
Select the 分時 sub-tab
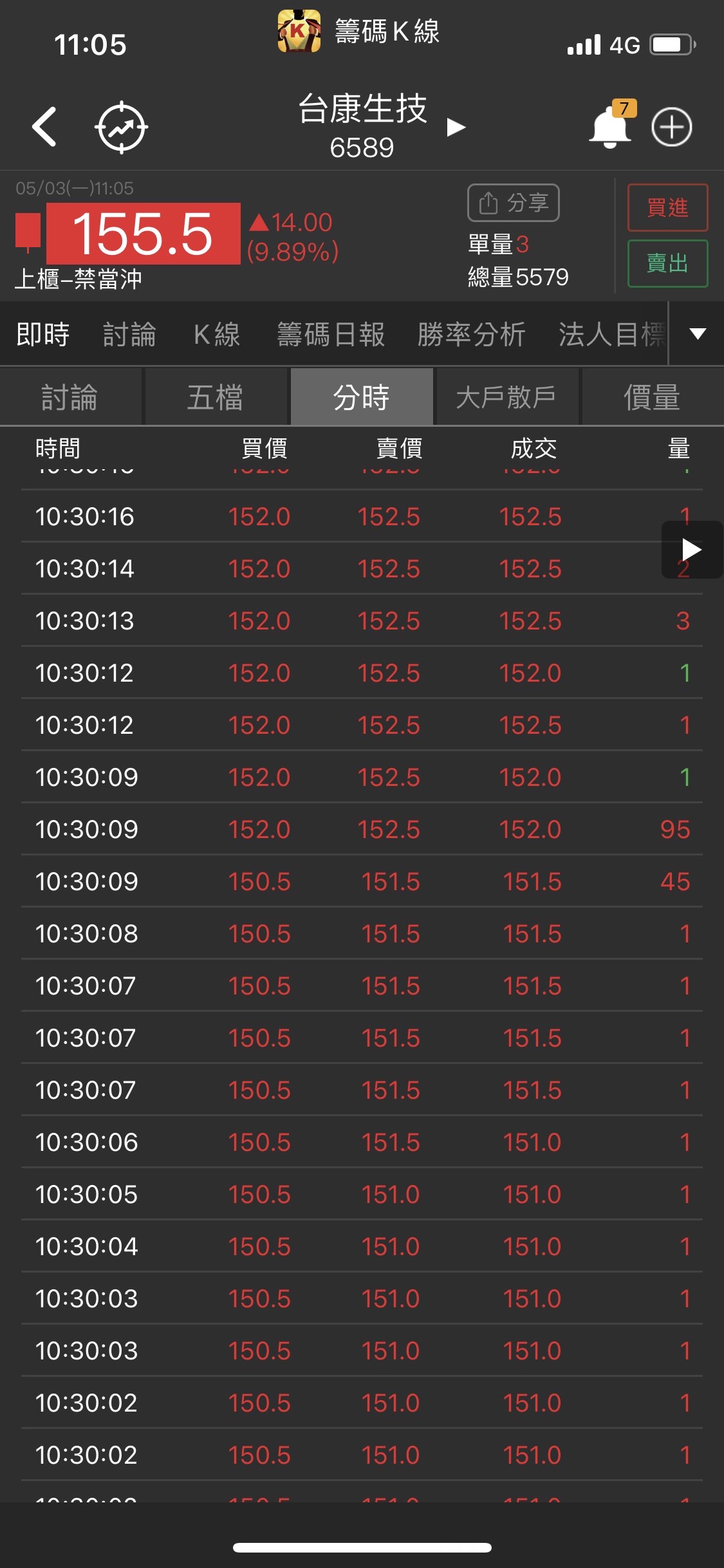tap(362, 397)
